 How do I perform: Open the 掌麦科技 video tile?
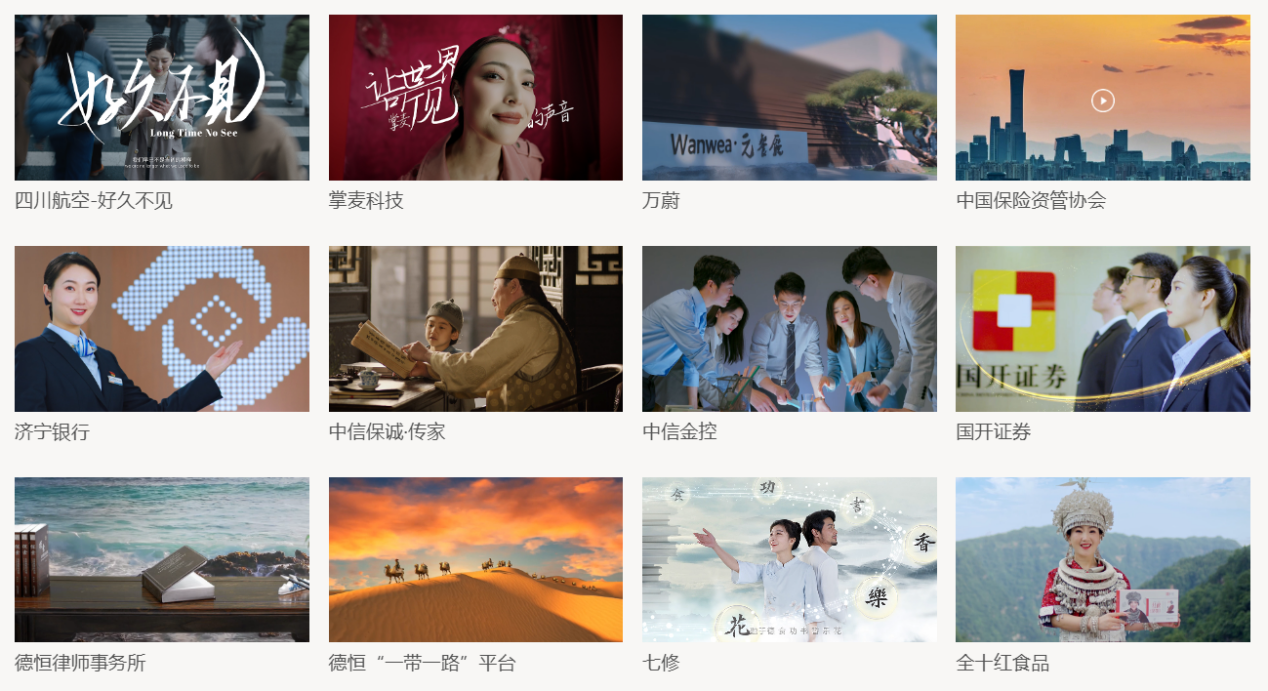pyautogui.click(x=475, y=97)
